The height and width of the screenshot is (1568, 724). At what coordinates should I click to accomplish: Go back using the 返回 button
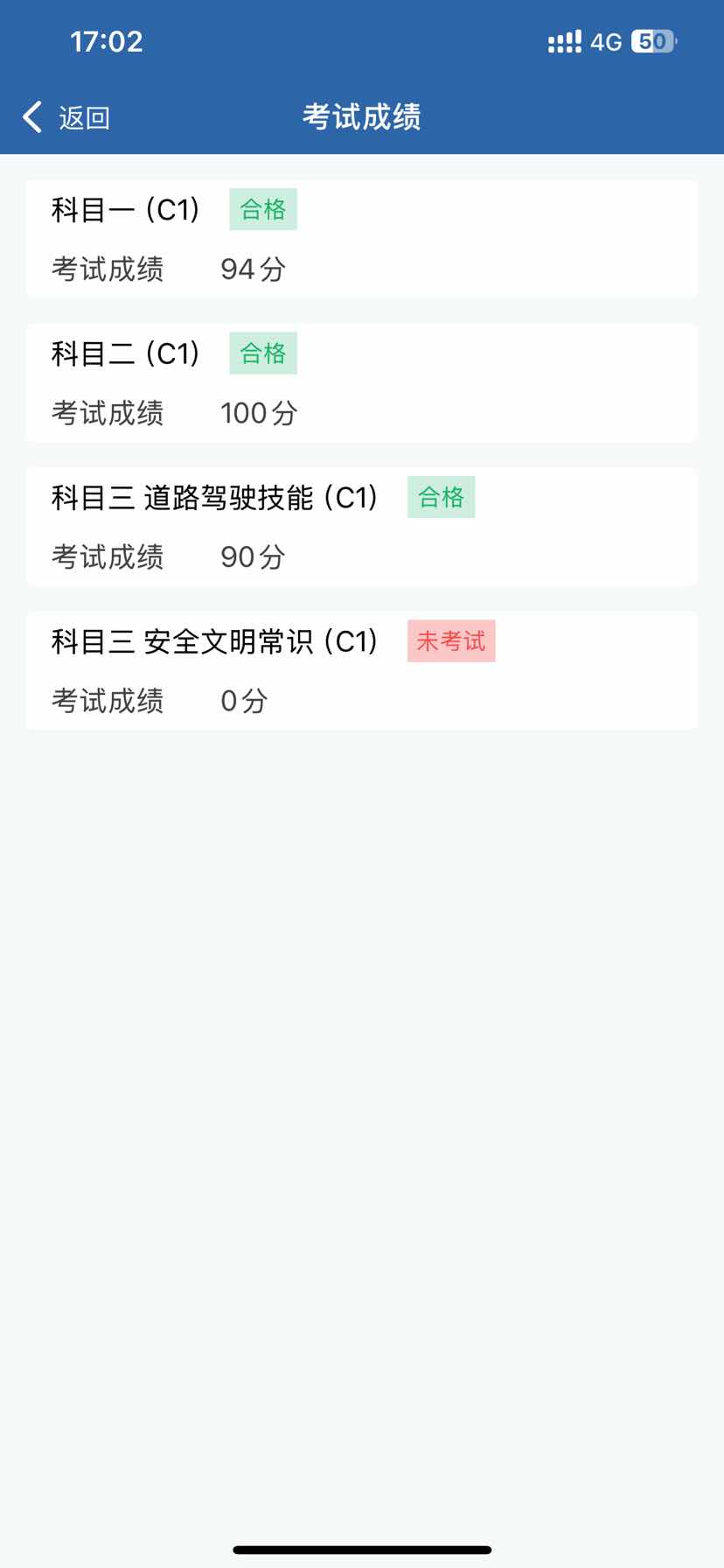click(x=66, y=117)
